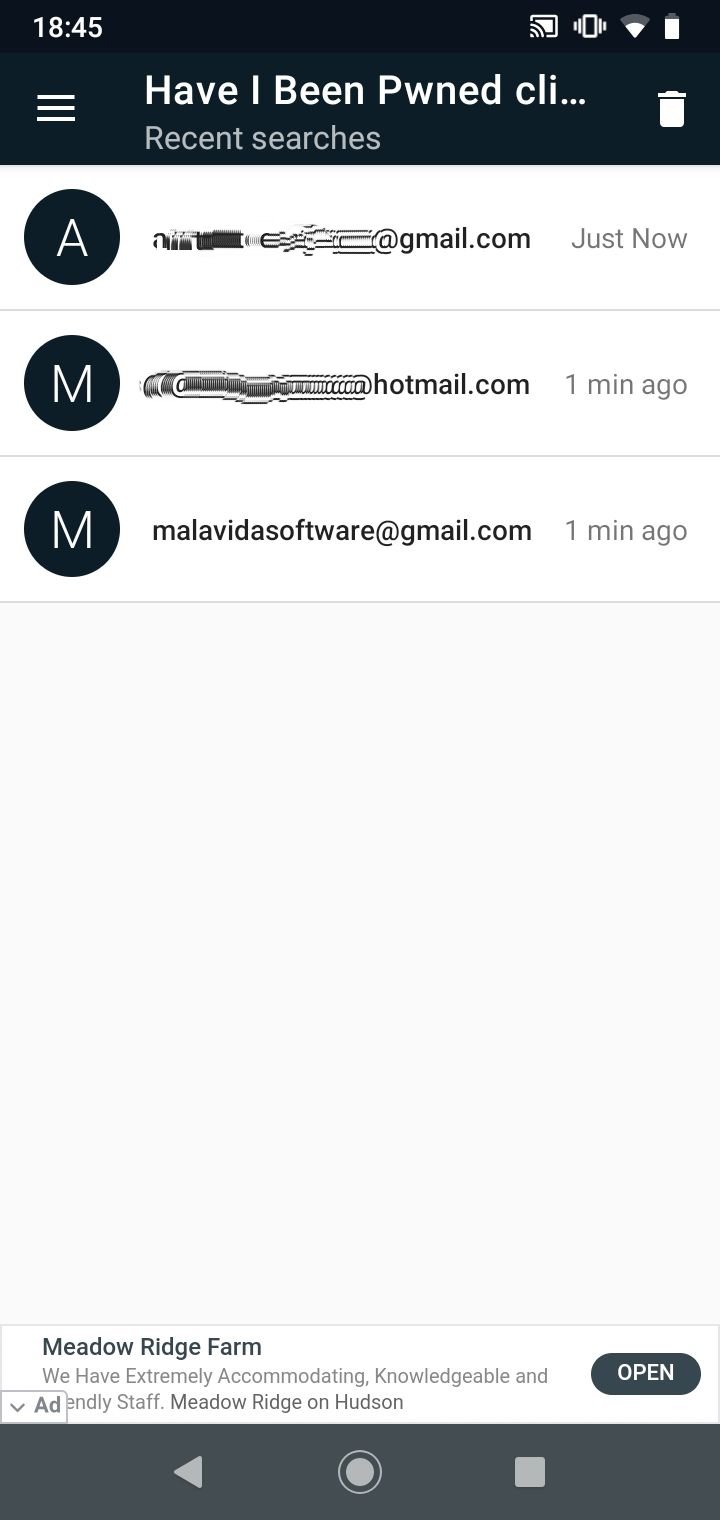Image resolution: width=720 pixels, height=1520 pixels.
Task: Go back using system back button
Action: click(x=188, y=1472)
